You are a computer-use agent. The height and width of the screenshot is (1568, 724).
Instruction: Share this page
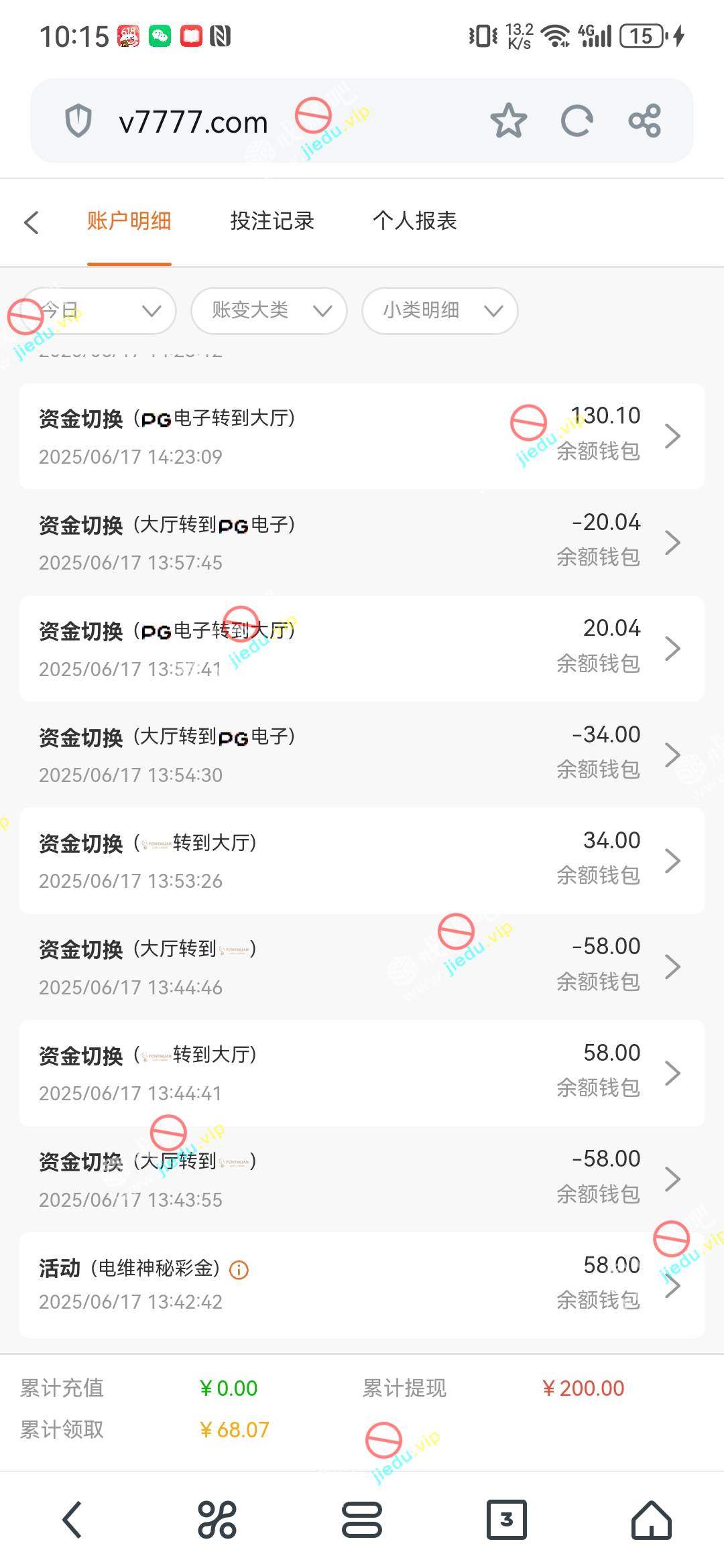coord(644,121)
